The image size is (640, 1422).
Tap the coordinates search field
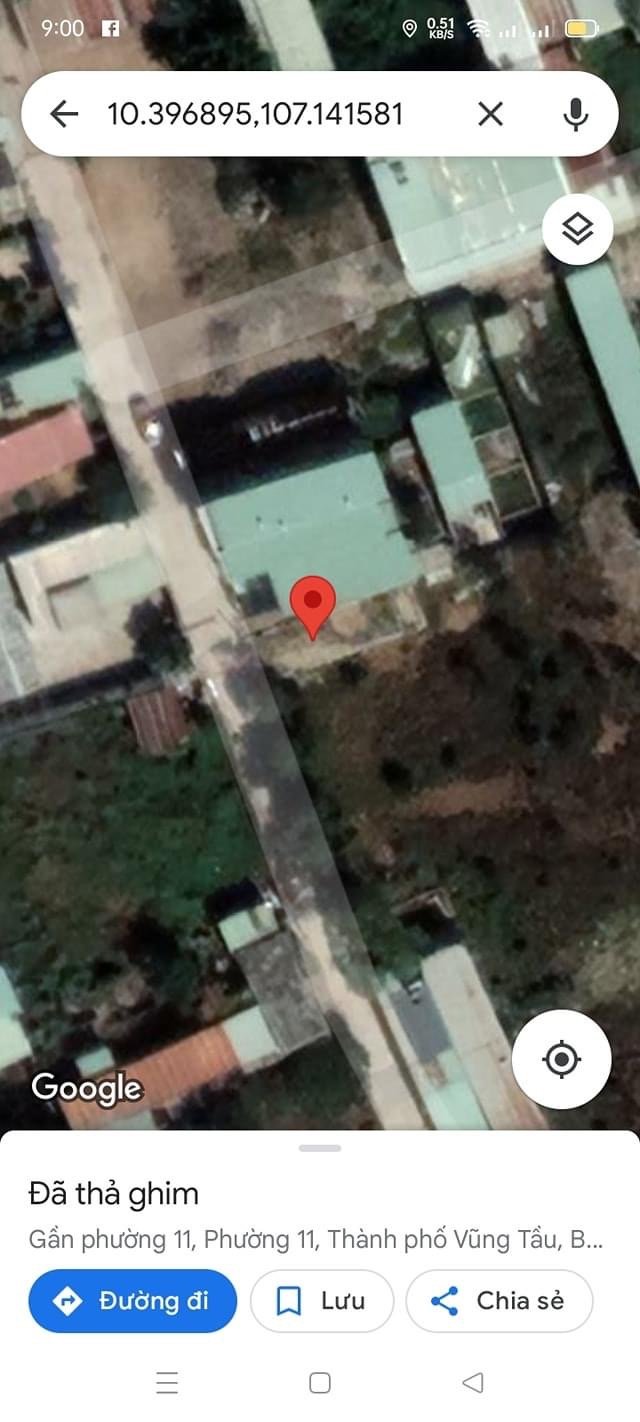255,114
